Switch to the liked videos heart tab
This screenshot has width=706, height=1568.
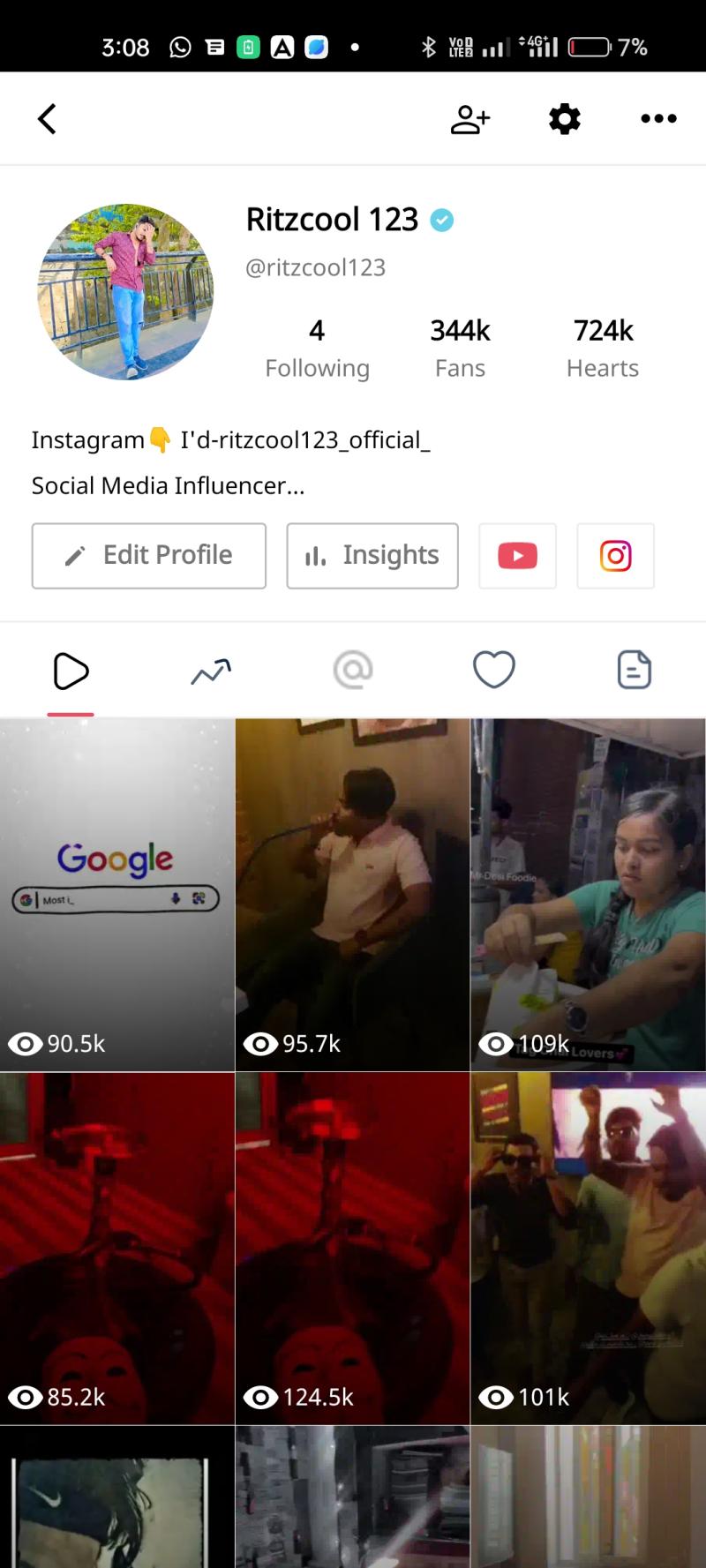[x=494, y=670]
